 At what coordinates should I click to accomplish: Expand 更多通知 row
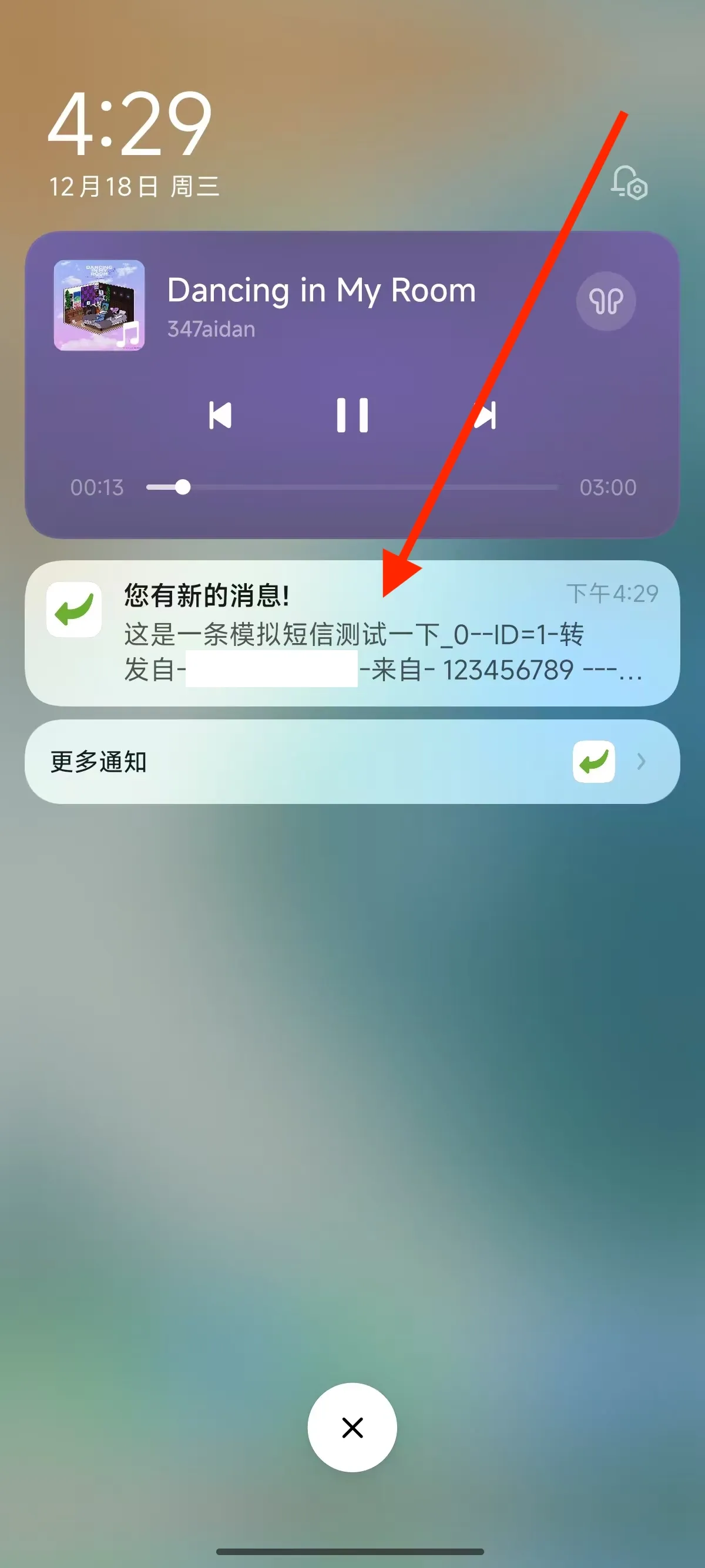point(352,762)
